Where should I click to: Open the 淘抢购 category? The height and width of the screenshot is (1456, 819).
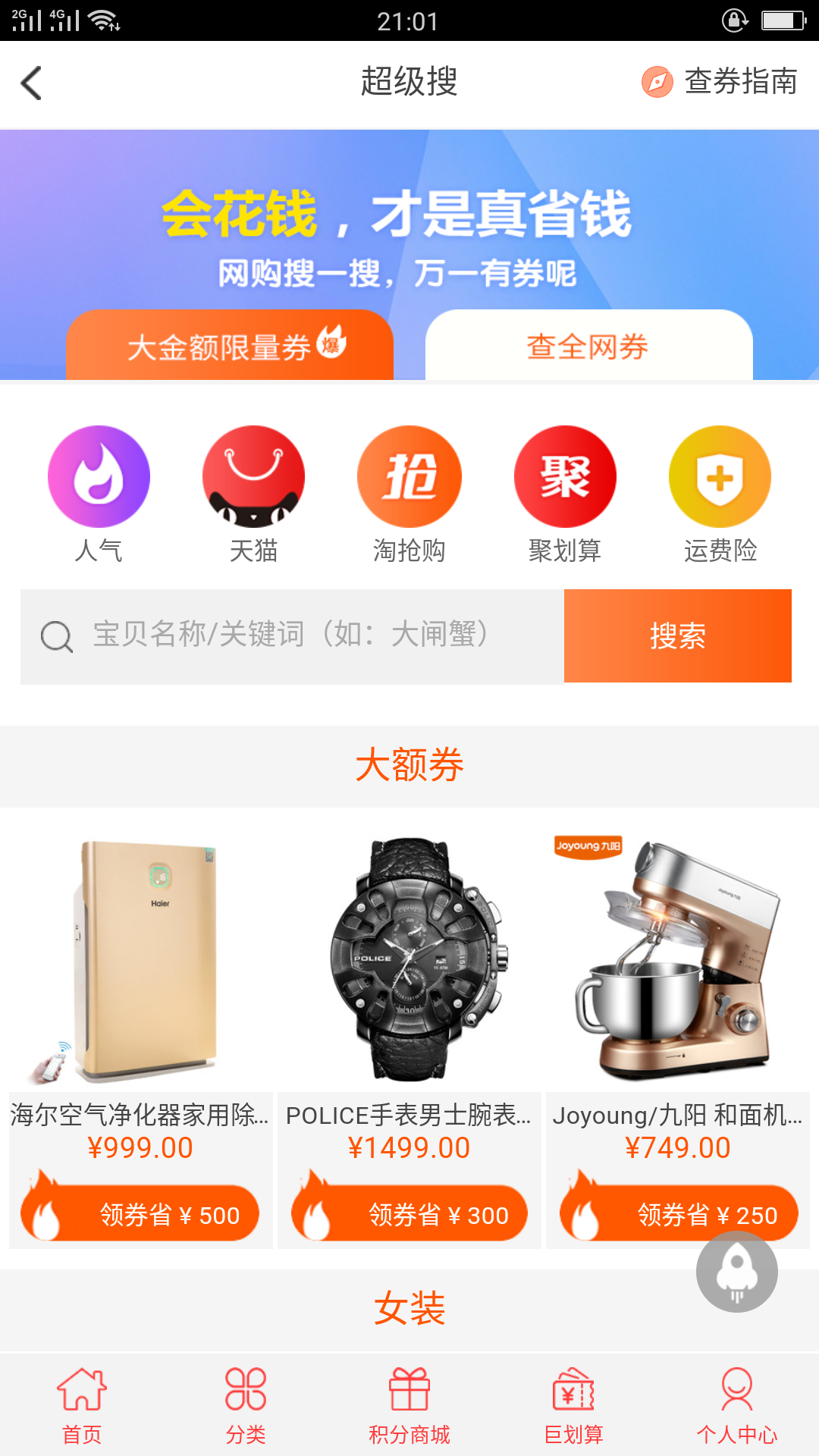pos(409,493)
